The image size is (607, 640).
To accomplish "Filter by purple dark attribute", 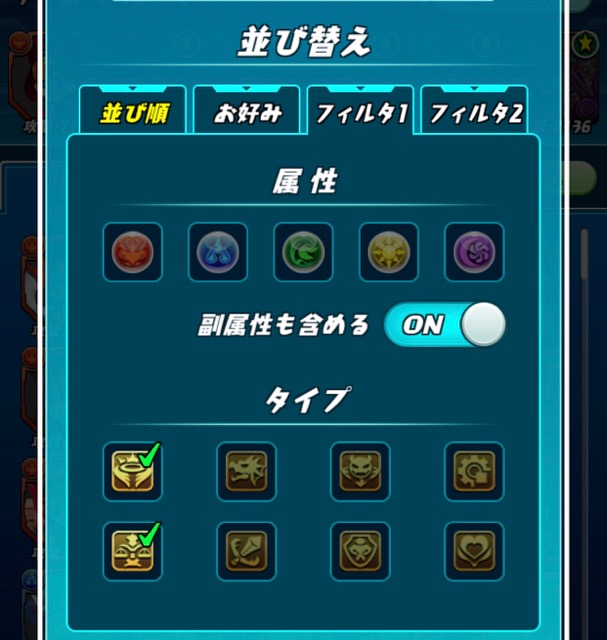I will coord(474,252).
